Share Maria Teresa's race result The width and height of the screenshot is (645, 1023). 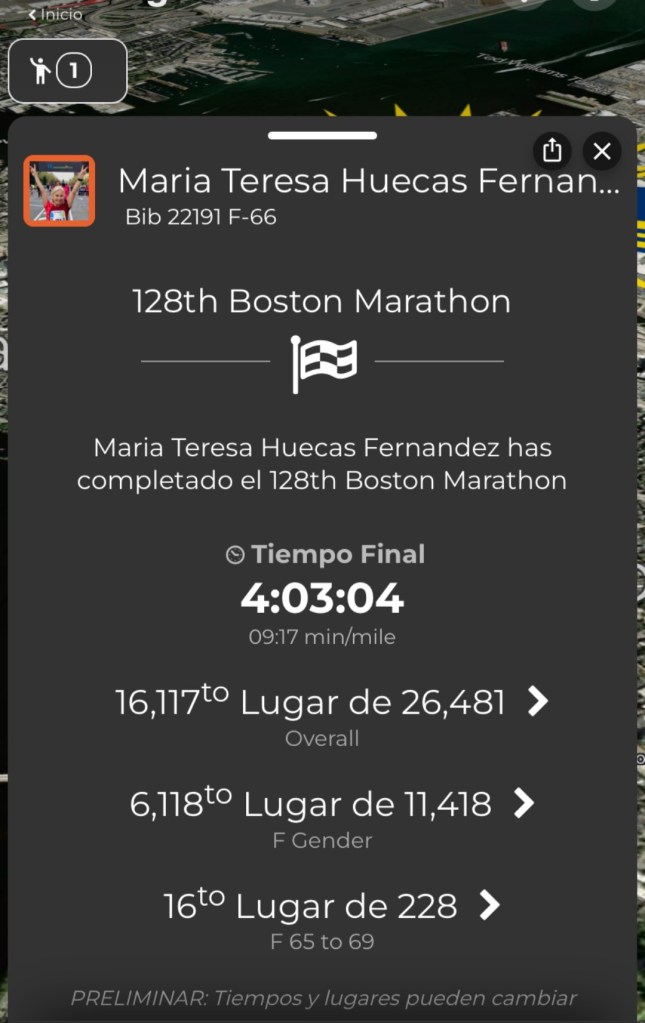[552, 151]
